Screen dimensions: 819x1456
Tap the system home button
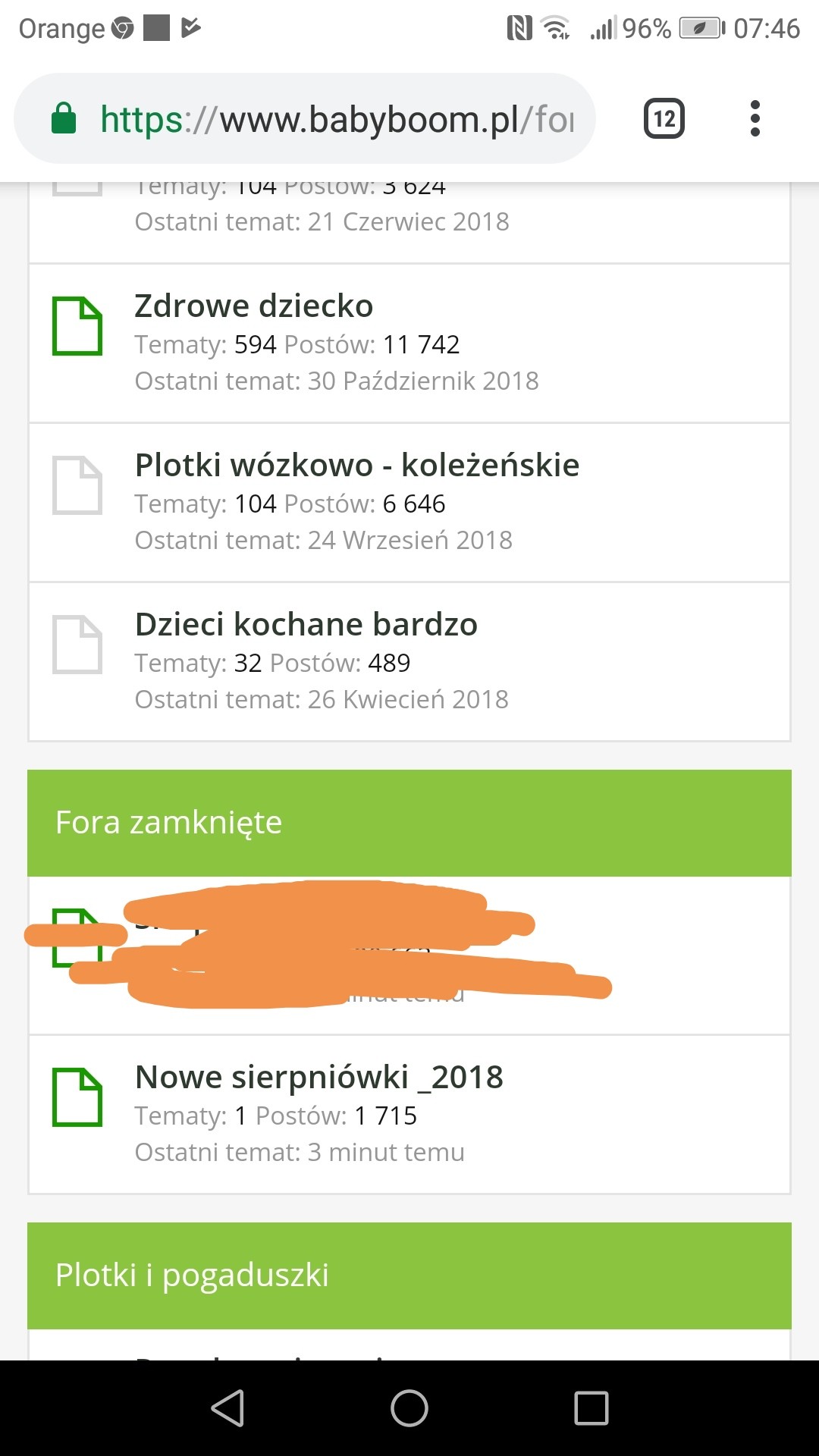coord(409,1408)
